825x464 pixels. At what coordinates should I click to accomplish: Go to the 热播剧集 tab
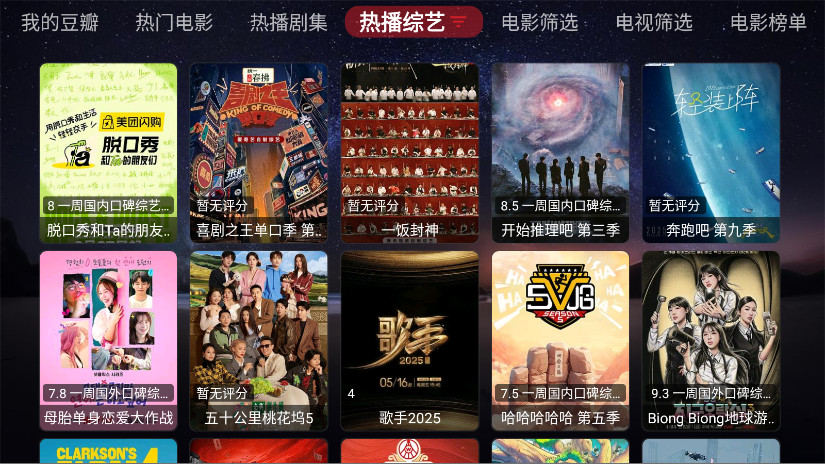pyautogui.click(x=289, y=22)
